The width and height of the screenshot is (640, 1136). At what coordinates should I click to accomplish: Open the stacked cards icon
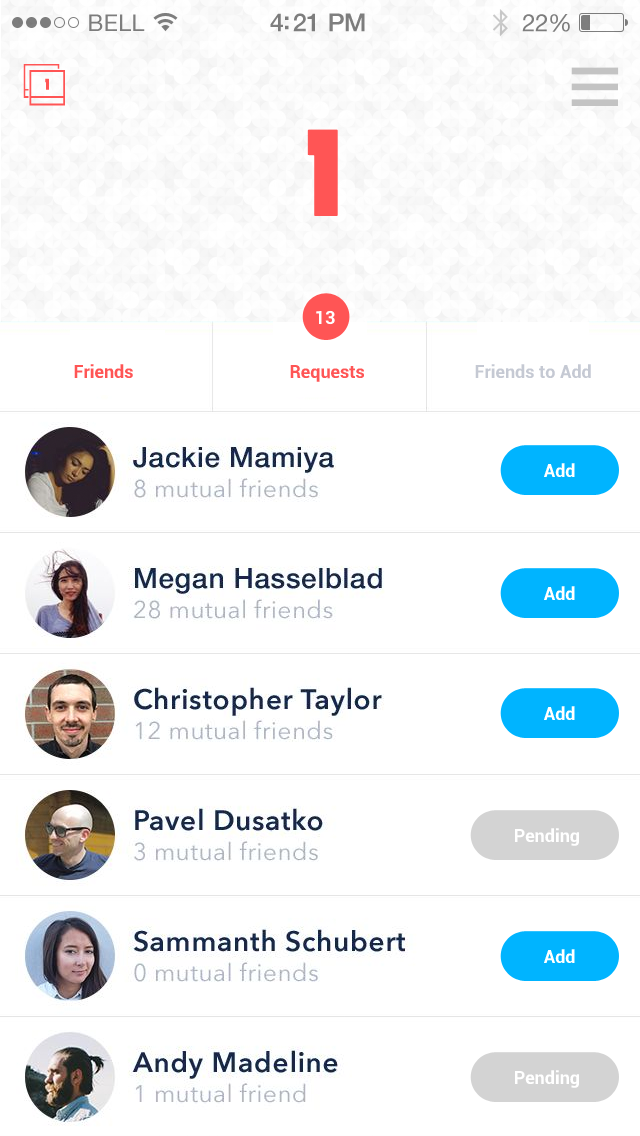[x=45, y=85]
